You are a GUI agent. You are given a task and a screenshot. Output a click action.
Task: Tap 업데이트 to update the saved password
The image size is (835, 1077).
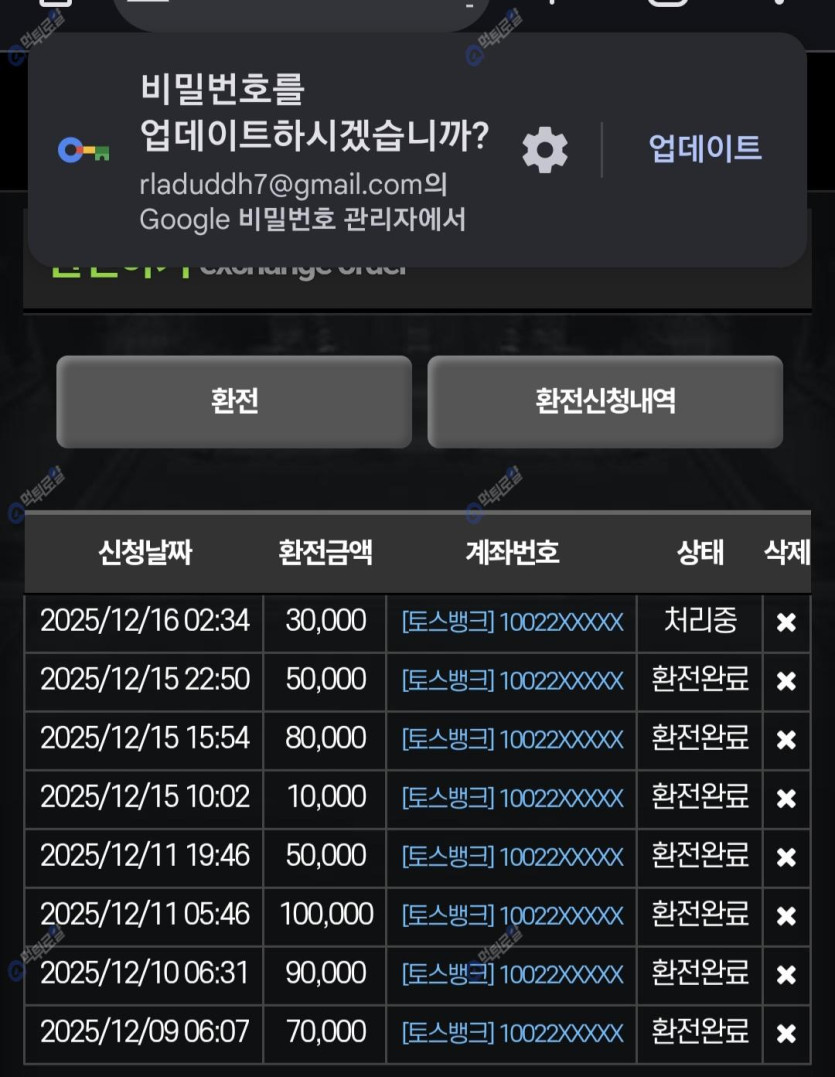click(x=705, y=149)
